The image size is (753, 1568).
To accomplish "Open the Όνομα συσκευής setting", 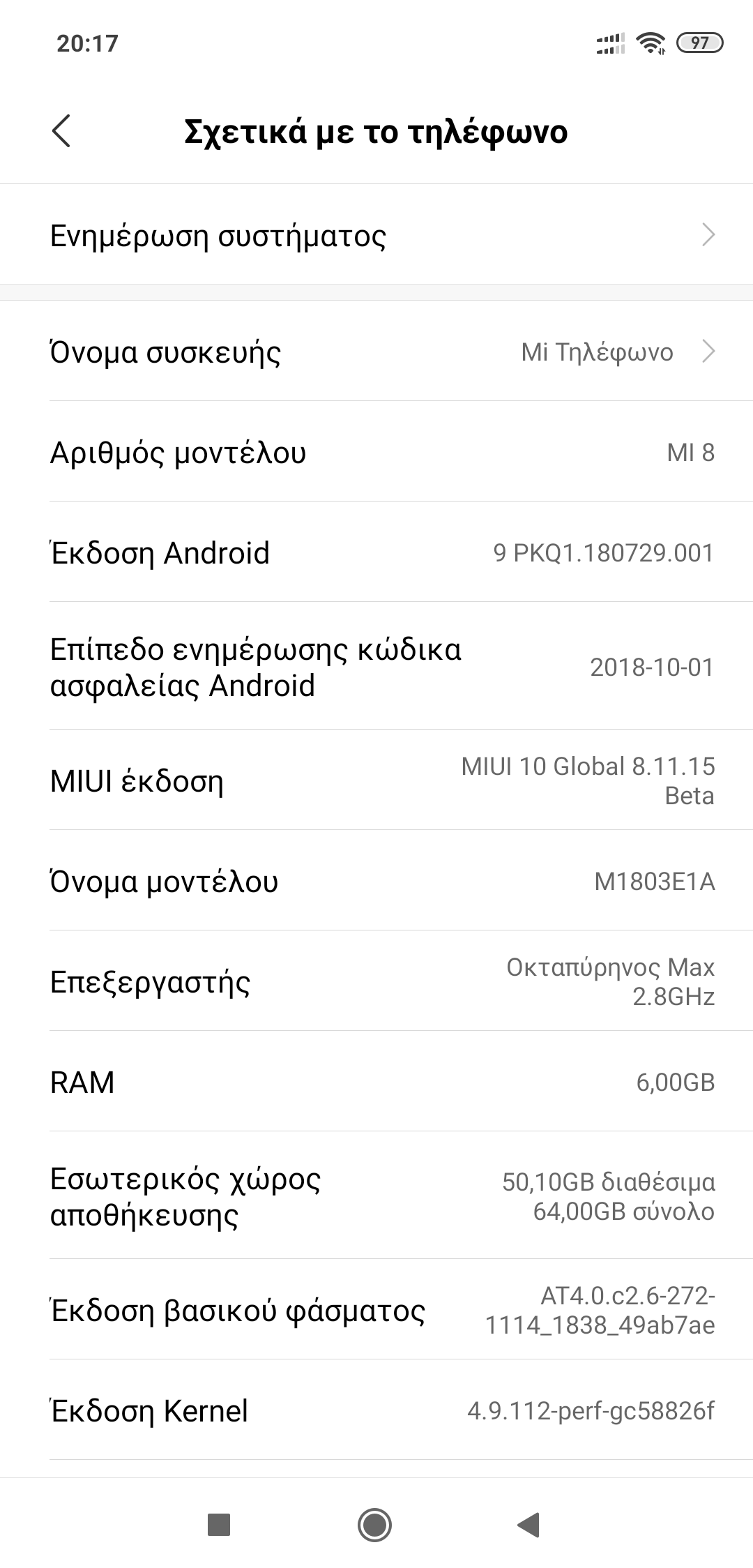I will (376, 352).
